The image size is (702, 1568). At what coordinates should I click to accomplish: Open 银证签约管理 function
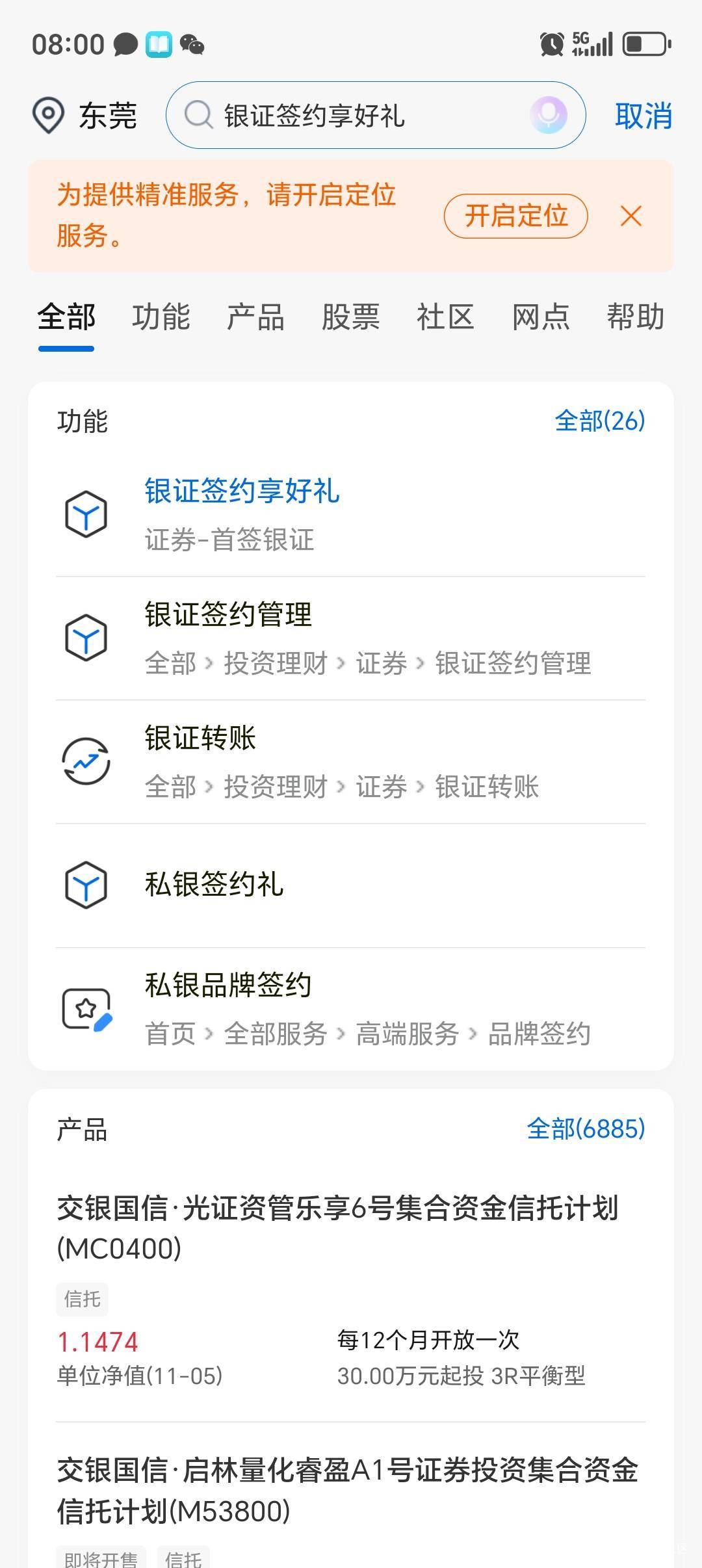pos(351,638)
